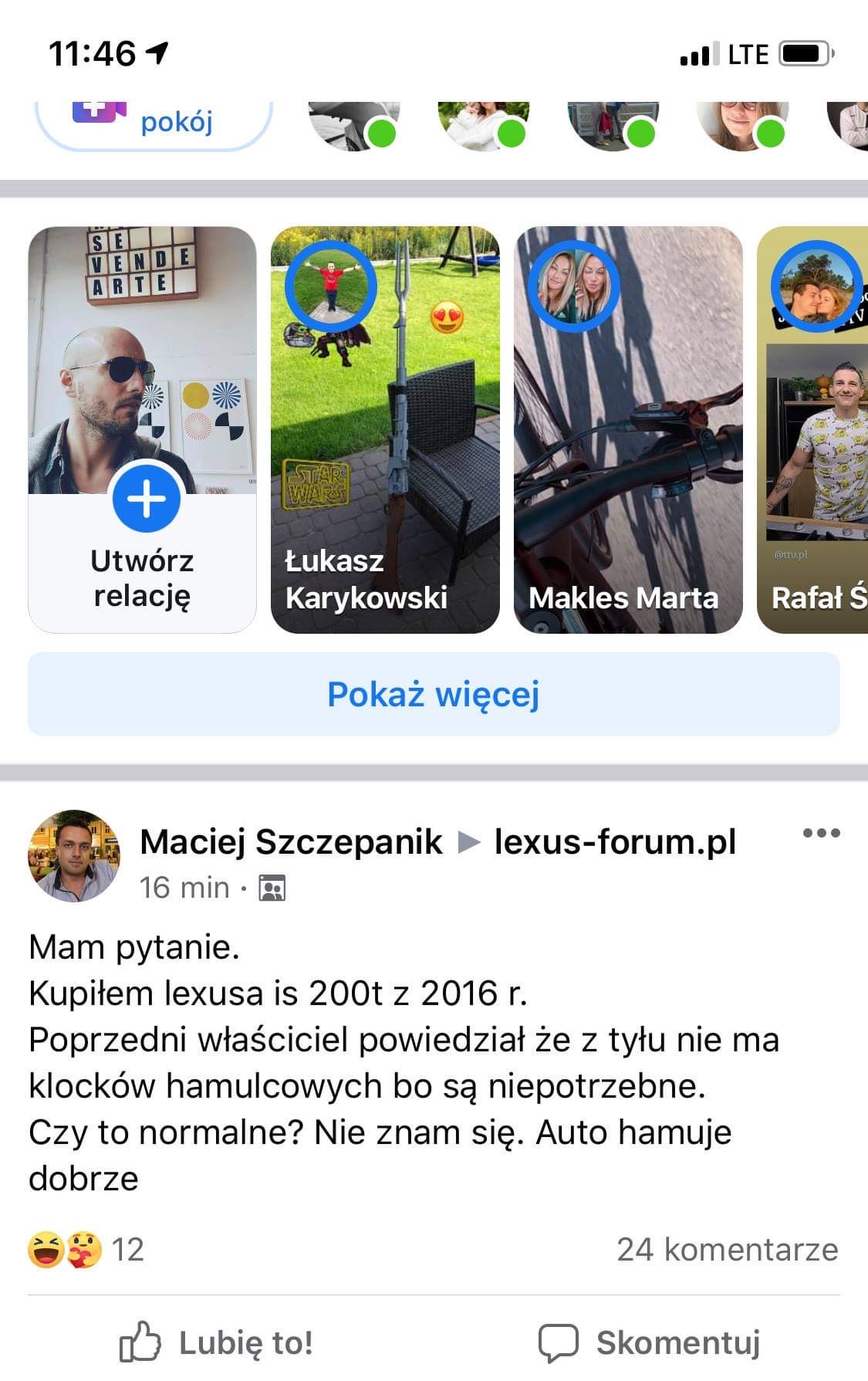The height and width of the screenshot is (1381, 868).
Task: Tap Utwórz relację to create a story
Action: (143, 429)
